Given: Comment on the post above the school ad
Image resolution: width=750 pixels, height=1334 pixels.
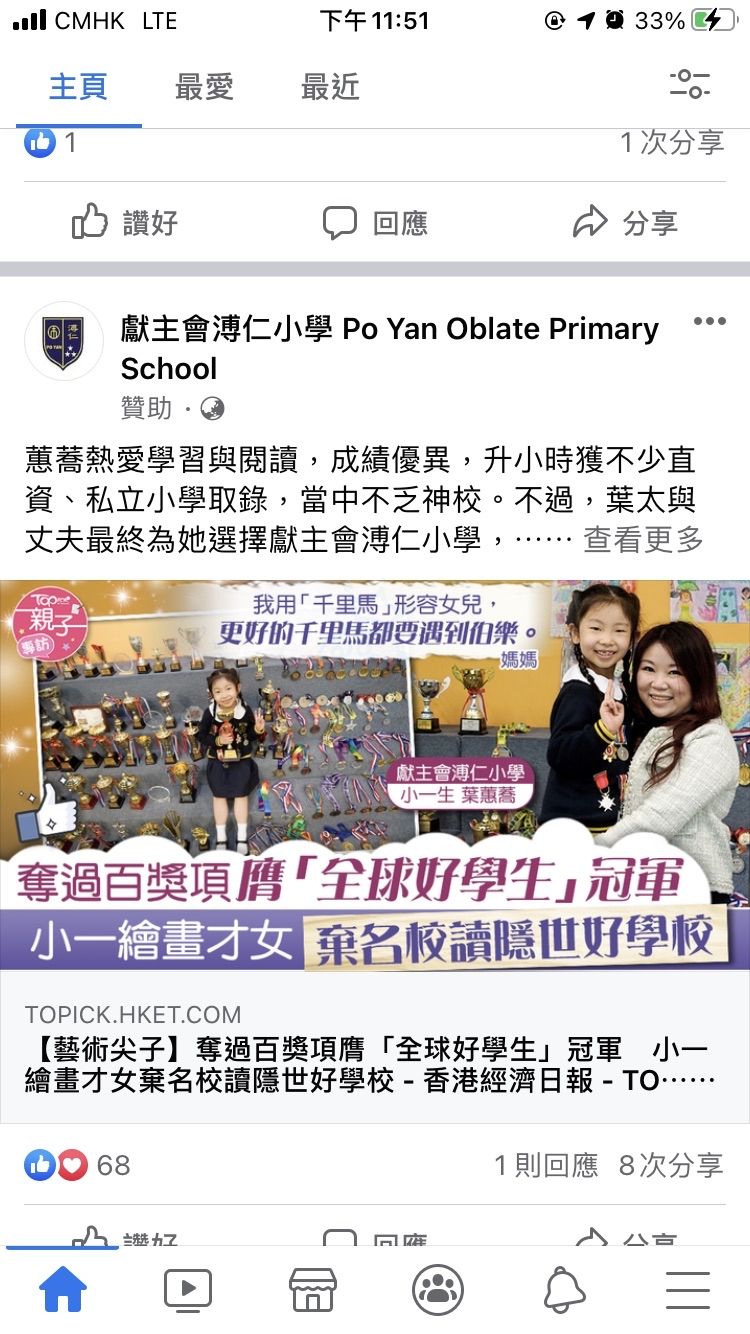Looking at the screenshot, I should 375,223.
